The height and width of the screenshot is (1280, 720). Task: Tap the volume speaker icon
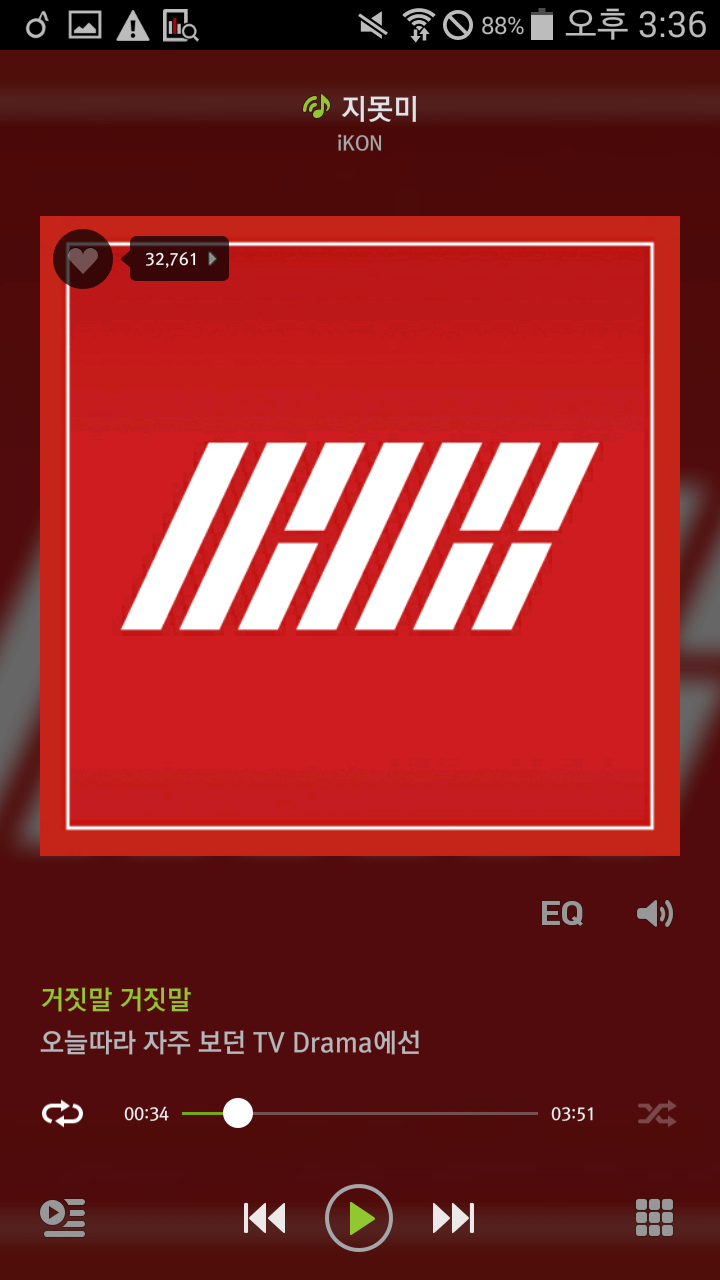click(x=655, y=913)
